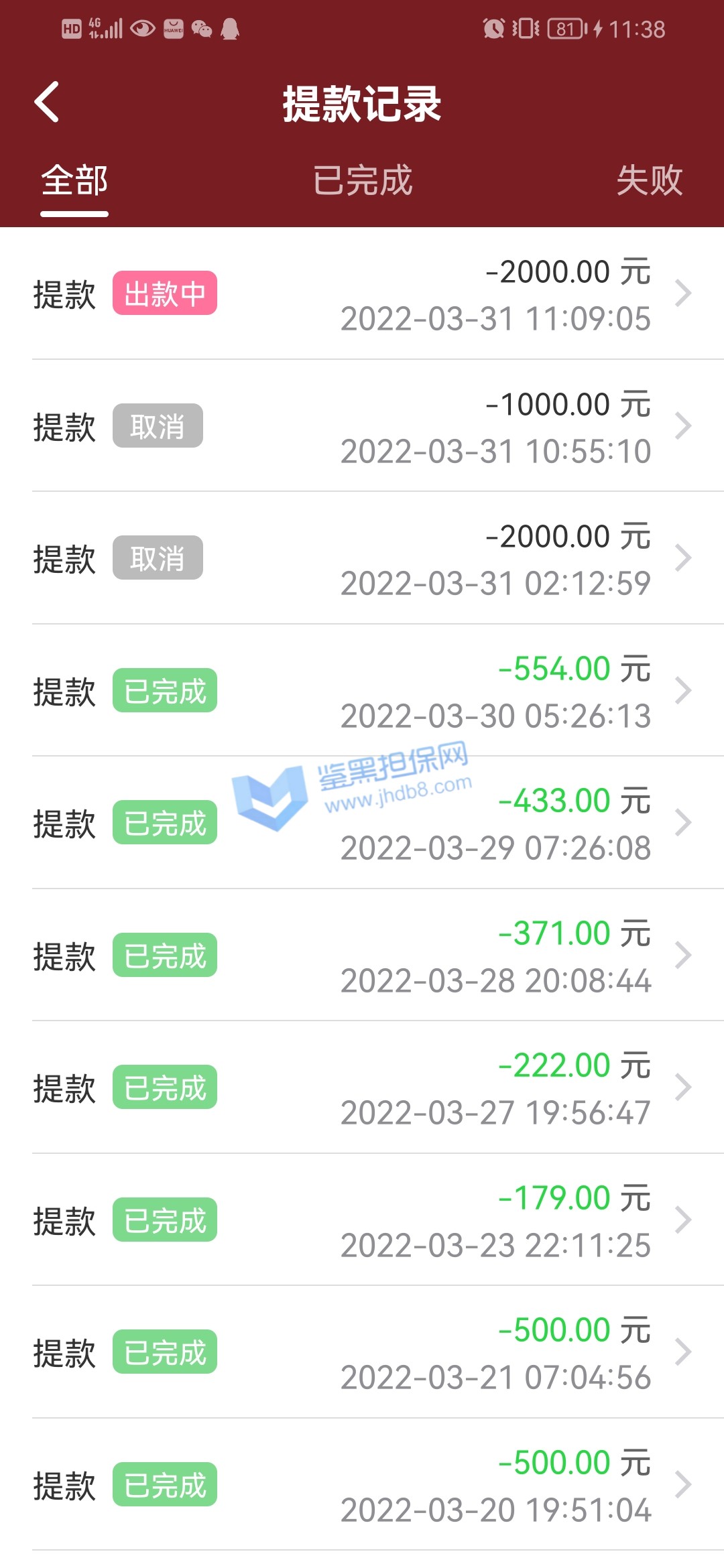The height and width of the screenshot is (1568, 724).
Task: Open the cancelled withdrawal at 02:12:59
Action: tap(362, 558)
